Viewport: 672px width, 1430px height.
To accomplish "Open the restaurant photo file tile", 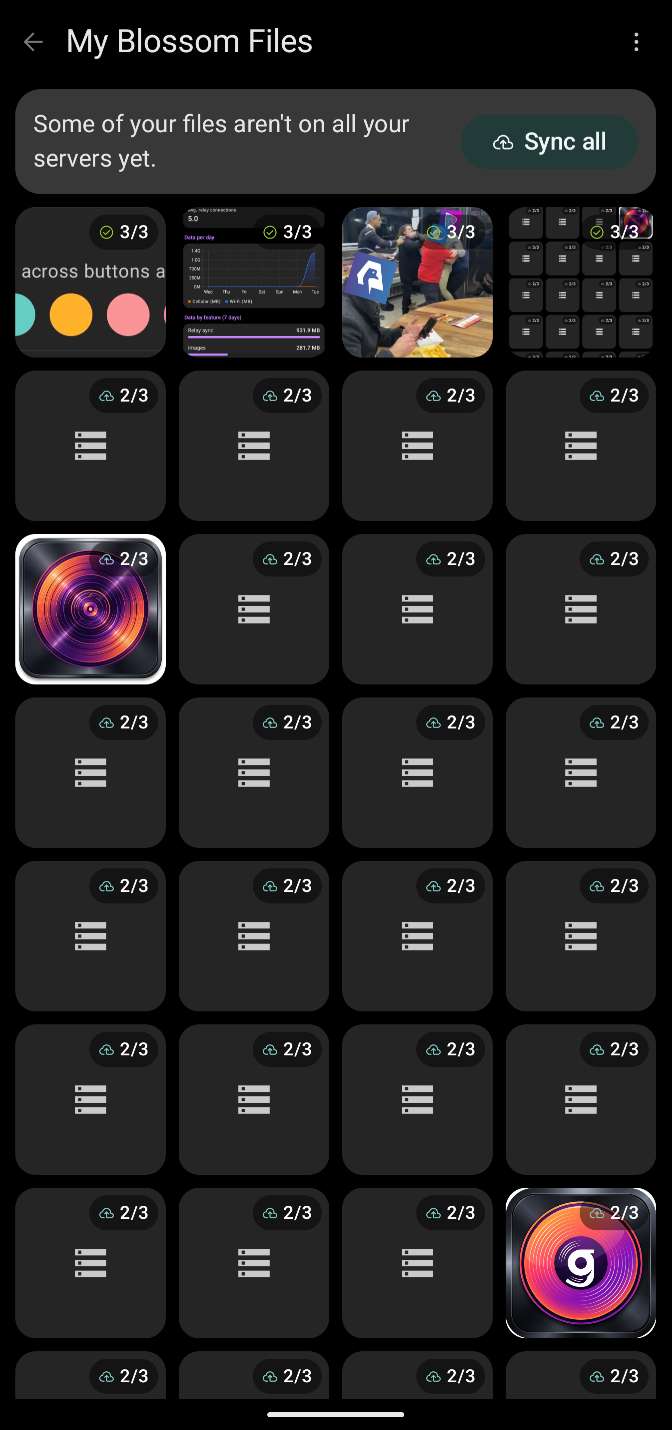I will tap(417, 282).
